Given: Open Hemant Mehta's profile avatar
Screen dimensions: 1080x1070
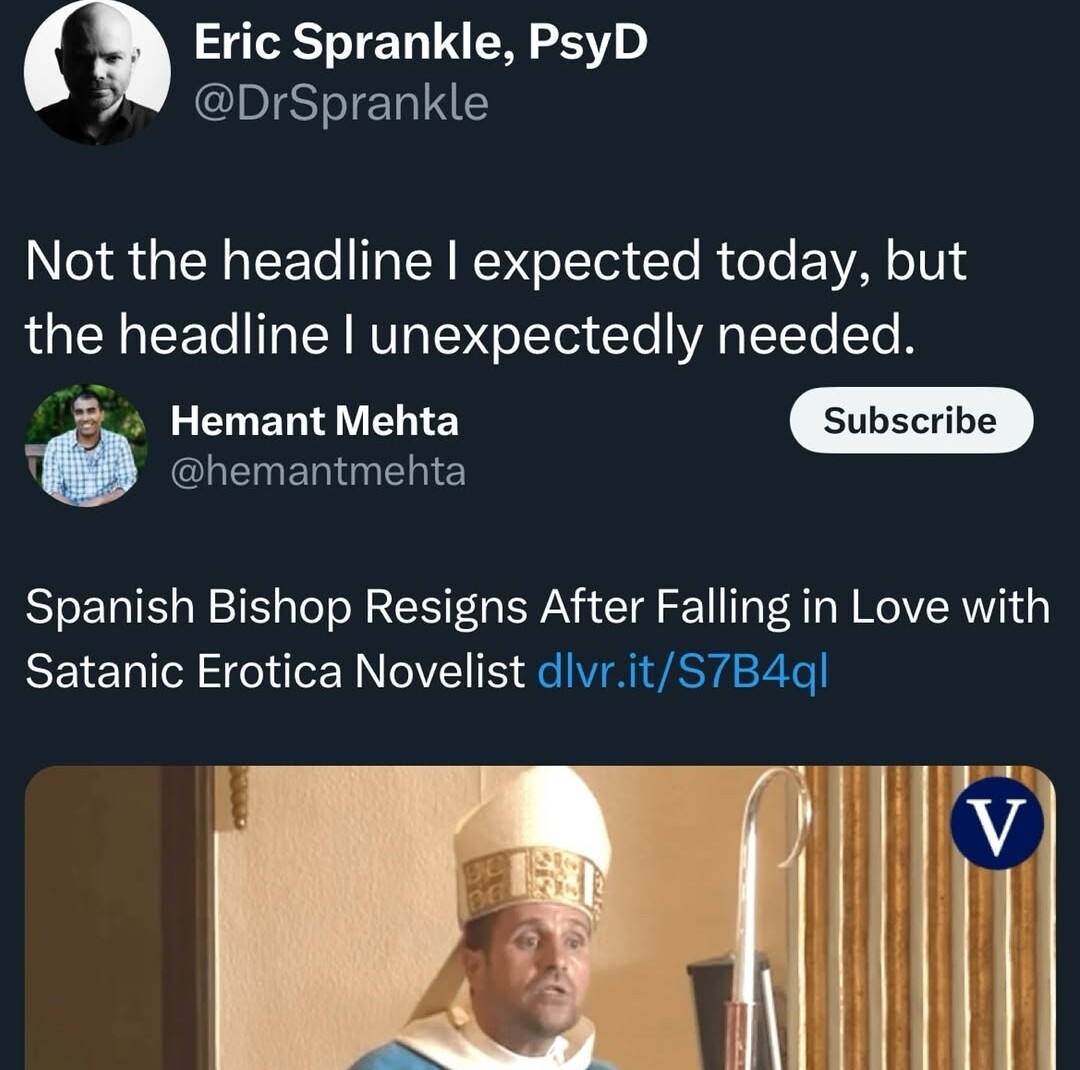Looking at the screenshot, I should (x=86, y=446).
